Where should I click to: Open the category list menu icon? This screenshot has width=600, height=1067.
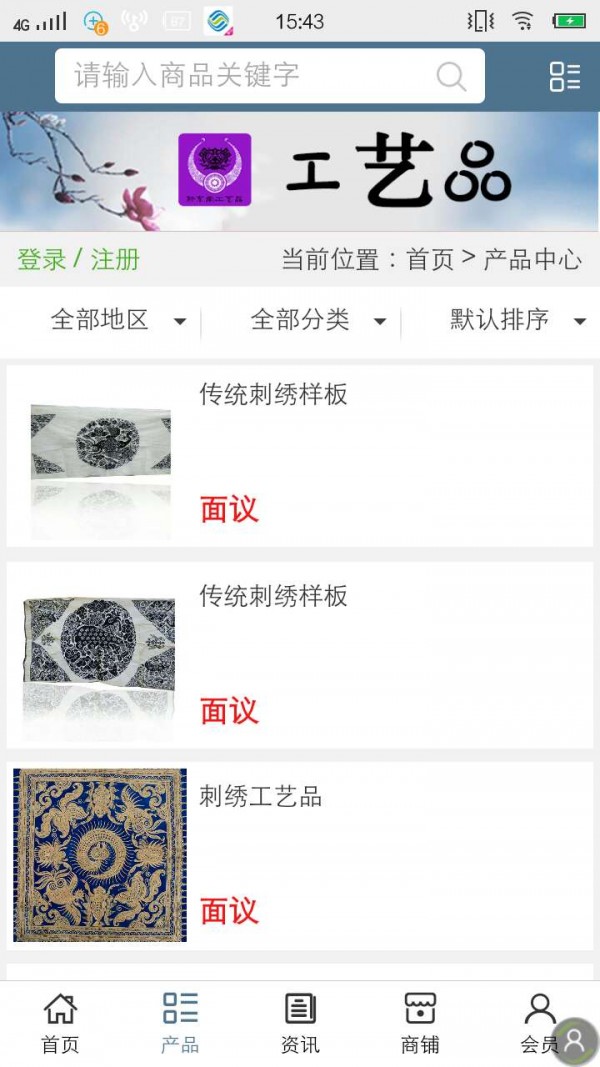click(565, 77)
